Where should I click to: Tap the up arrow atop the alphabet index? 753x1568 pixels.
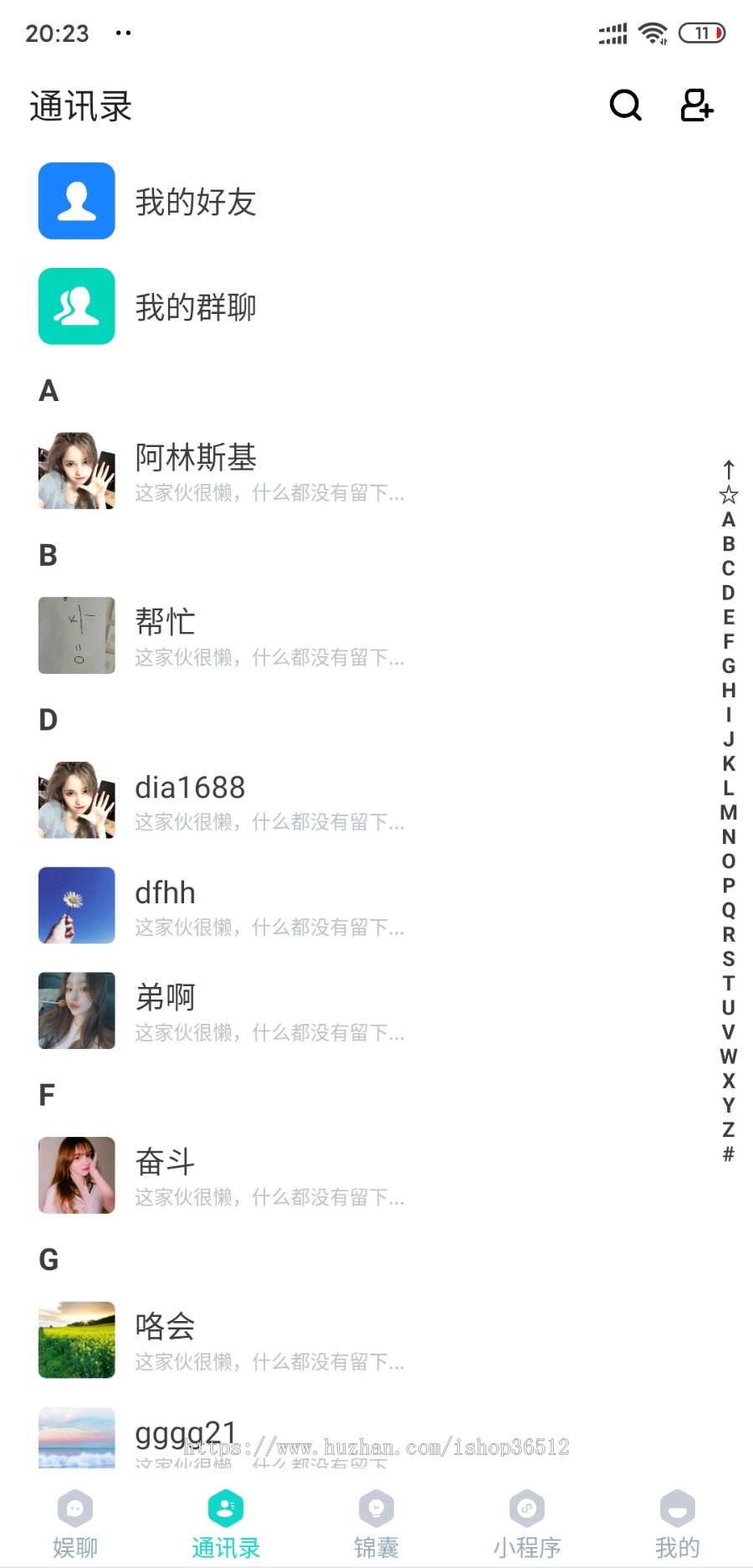(729, 469)
